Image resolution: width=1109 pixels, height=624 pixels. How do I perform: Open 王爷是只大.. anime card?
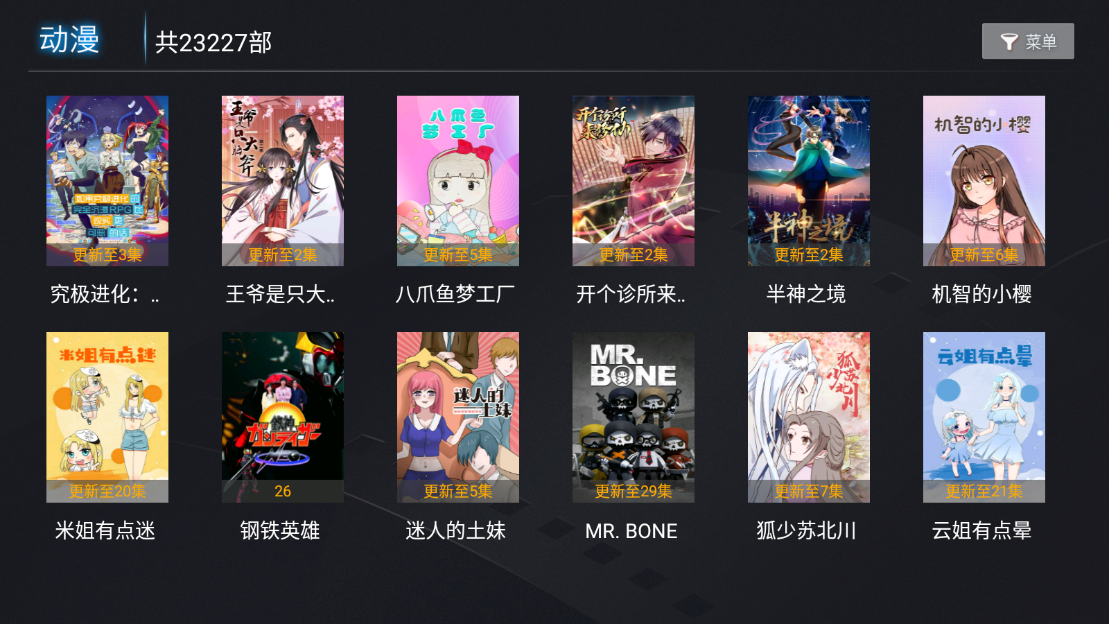[283, 181]
